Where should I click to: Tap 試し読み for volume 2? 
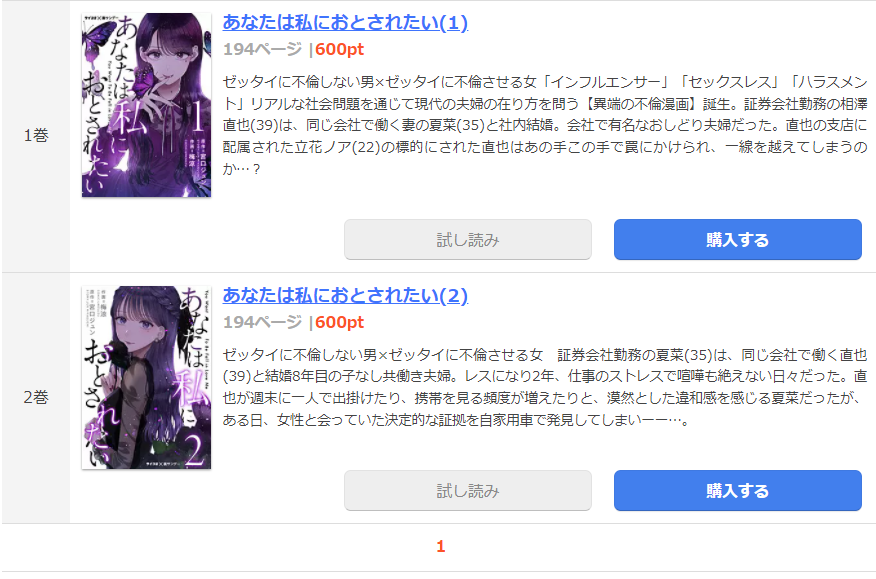tap(468, 491)
